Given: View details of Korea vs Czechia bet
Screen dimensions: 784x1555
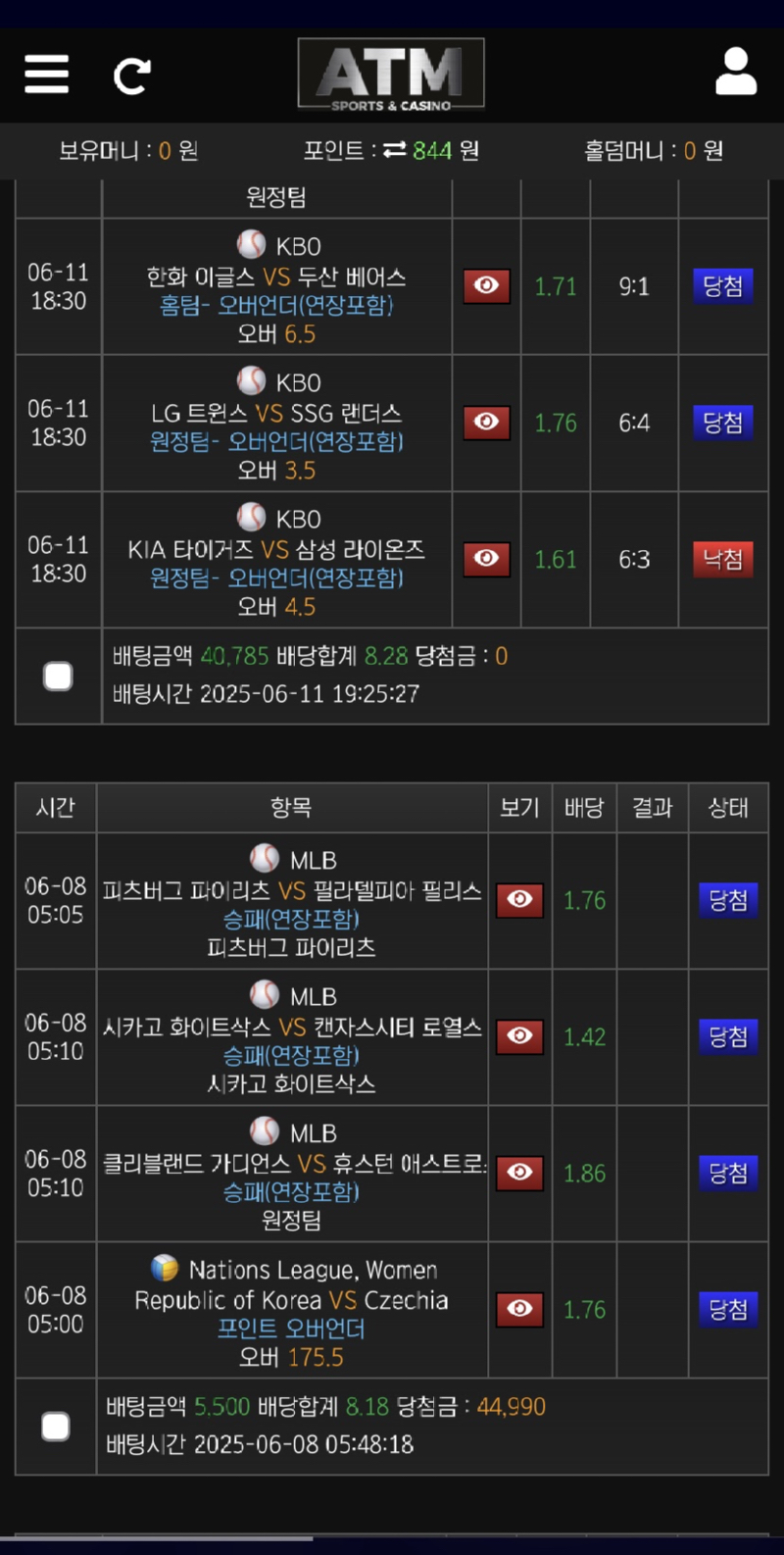Looking at the screenshot, I should [519, 1309].
